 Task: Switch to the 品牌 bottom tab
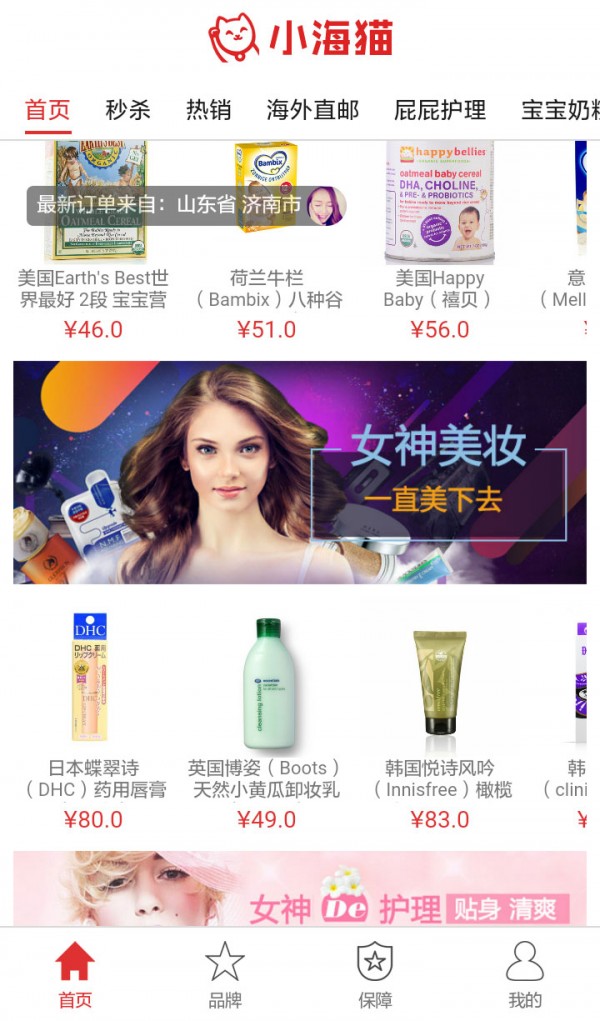[225, 975]
